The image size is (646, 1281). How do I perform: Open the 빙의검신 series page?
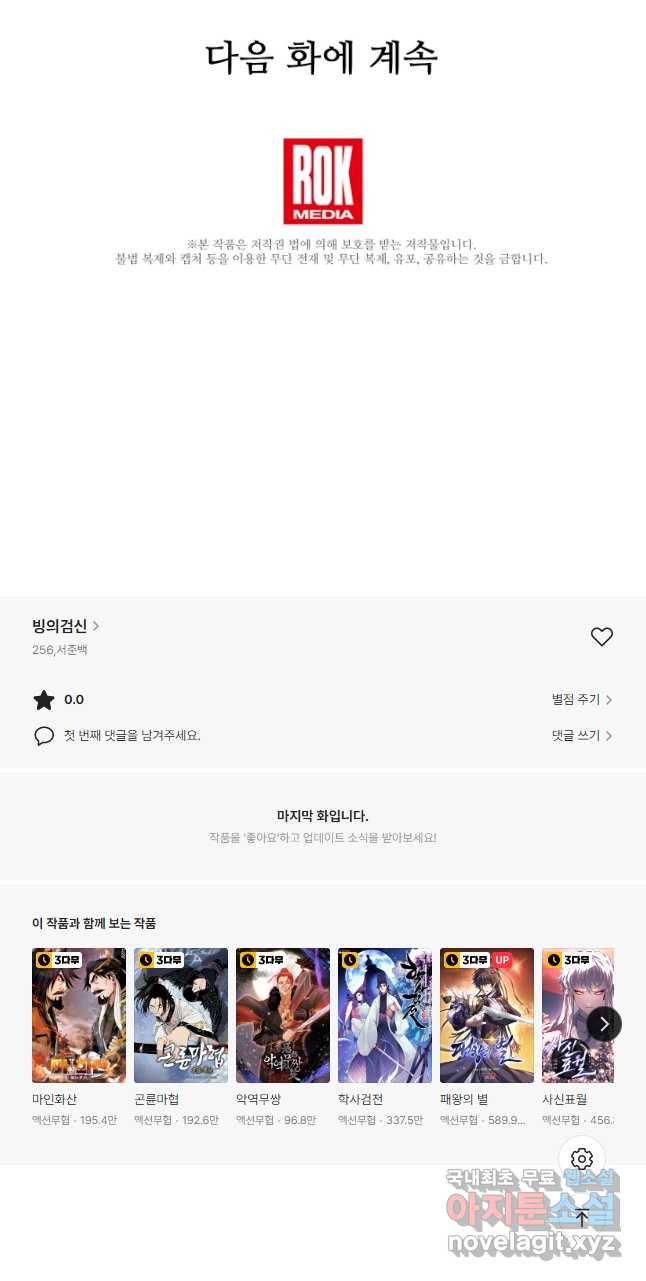pos(66,626)
